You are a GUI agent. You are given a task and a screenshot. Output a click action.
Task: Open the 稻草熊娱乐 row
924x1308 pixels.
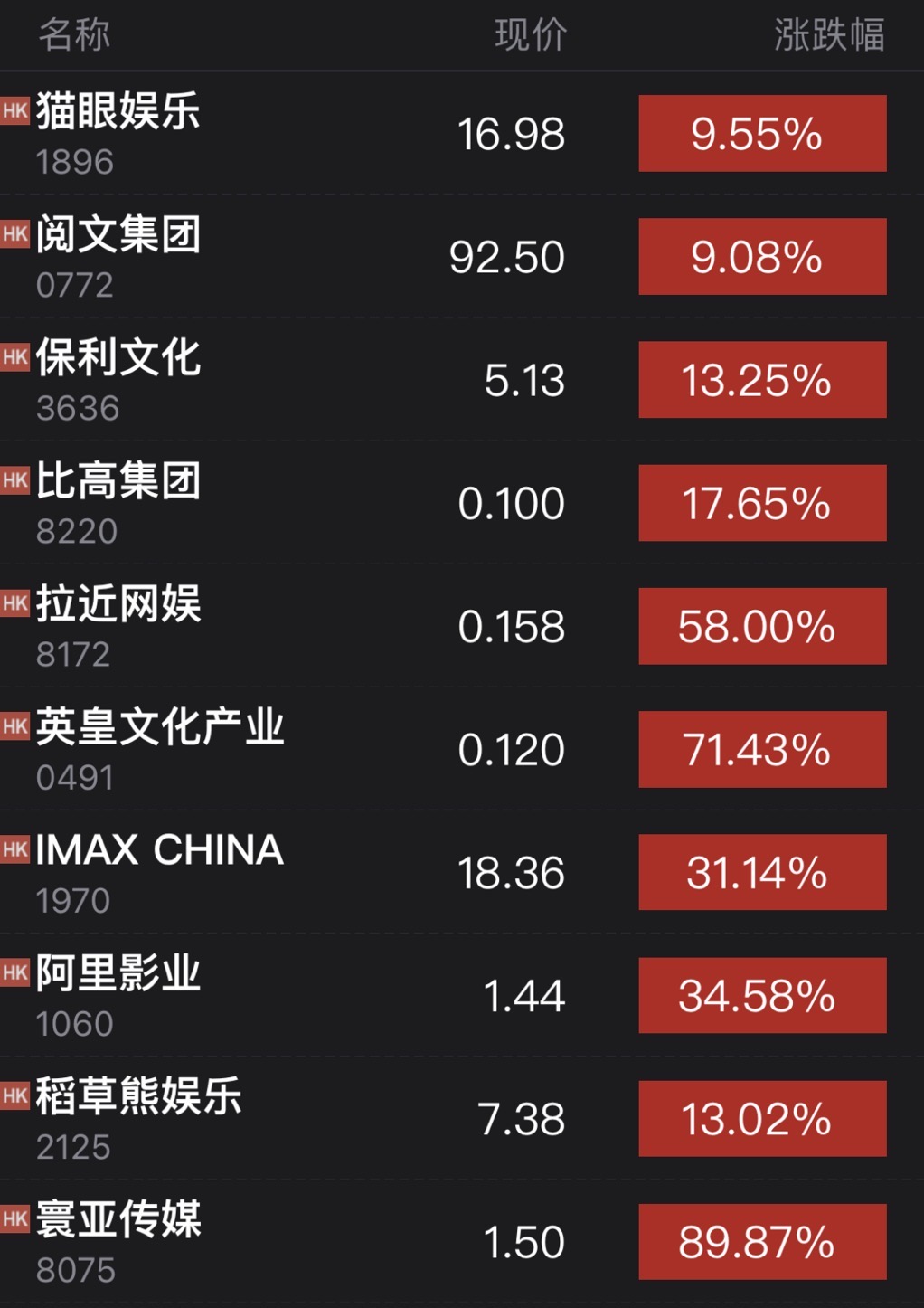pyautogui.click(x=271, y=1118)
